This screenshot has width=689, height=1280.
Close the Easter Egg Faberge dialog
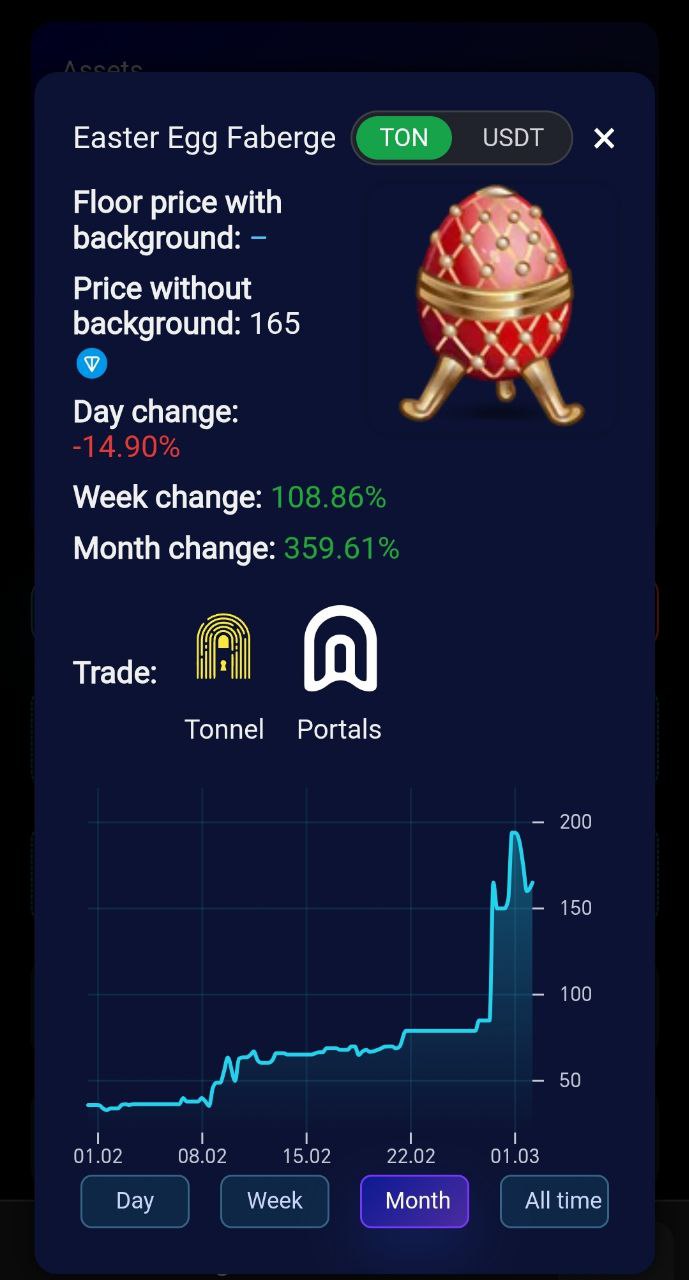click(604, 138)
